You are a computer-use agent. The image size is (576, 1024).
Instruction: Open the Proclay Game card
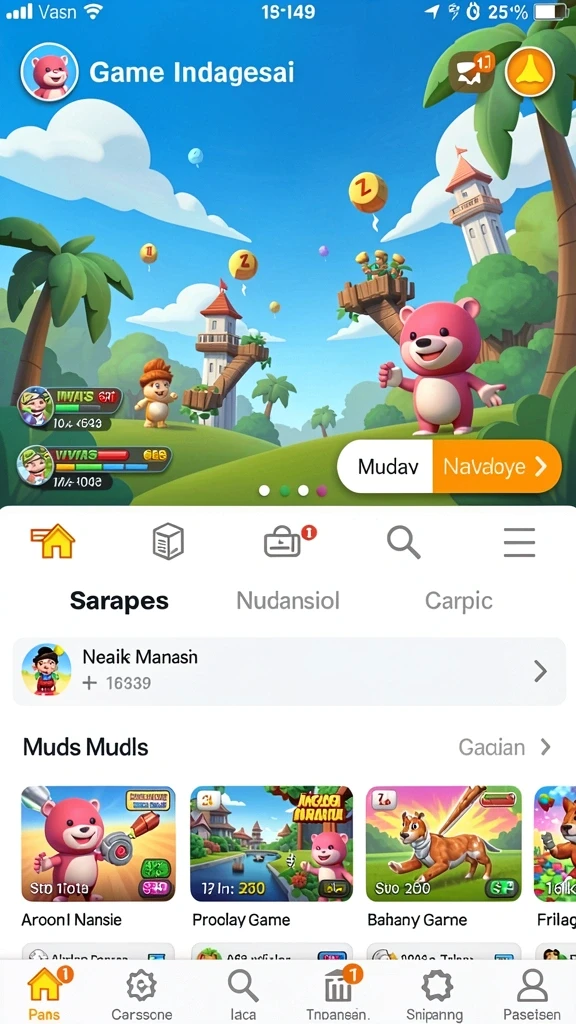[x=271, y=857]
